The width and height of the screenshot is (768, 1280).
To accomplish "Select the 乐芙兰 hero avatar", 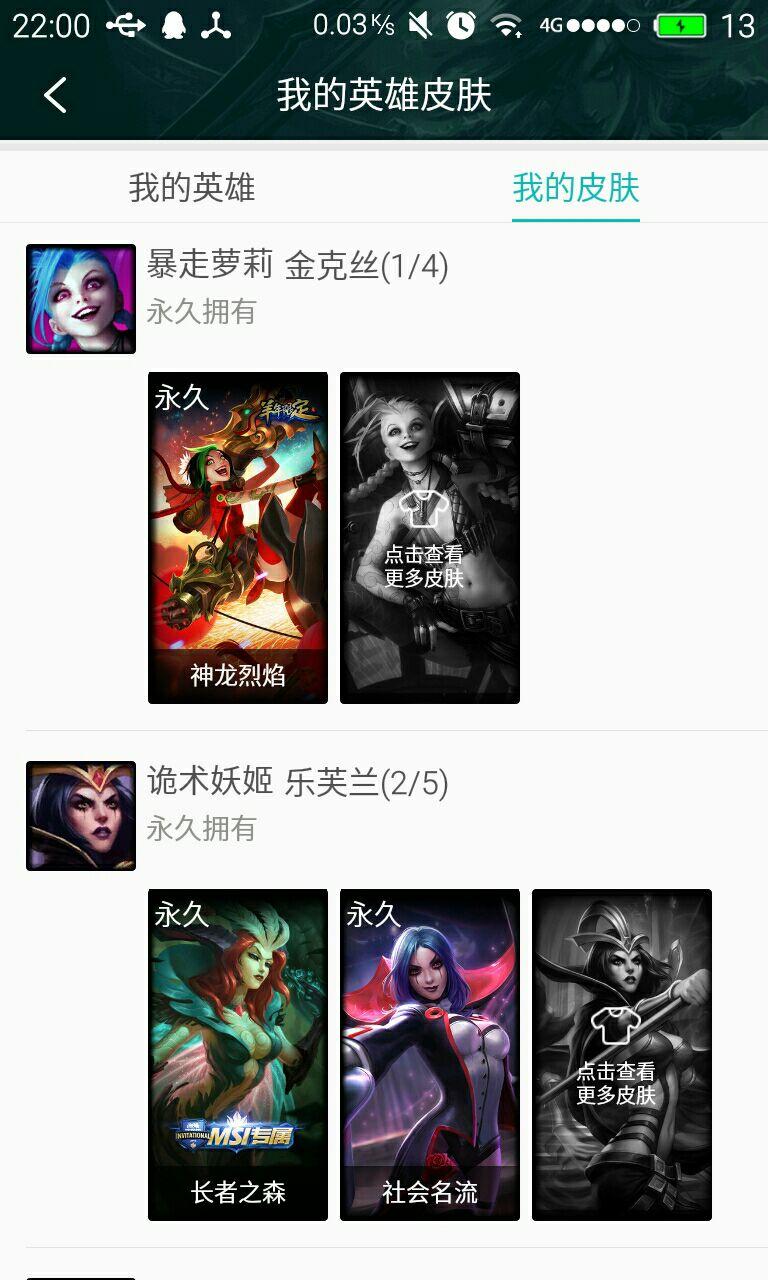I will click(x=80, y=815).
